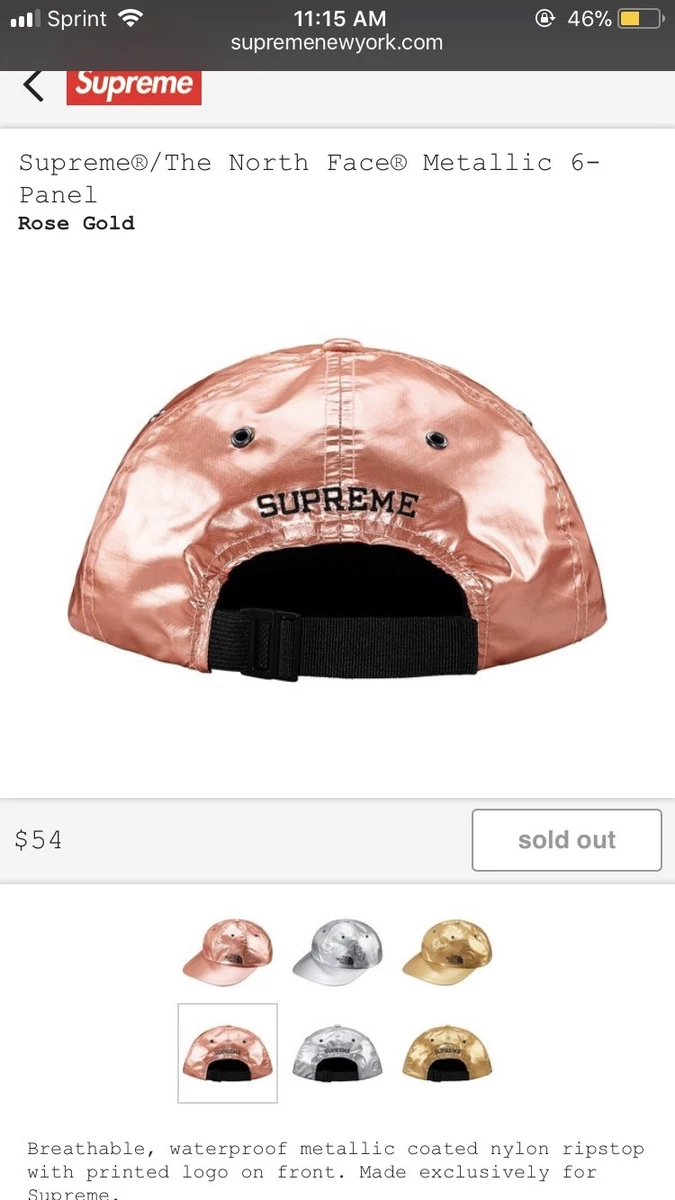Tap the supremenewyork.com address bar
The width and height of the screenshot is (675, 1200).
337,43
